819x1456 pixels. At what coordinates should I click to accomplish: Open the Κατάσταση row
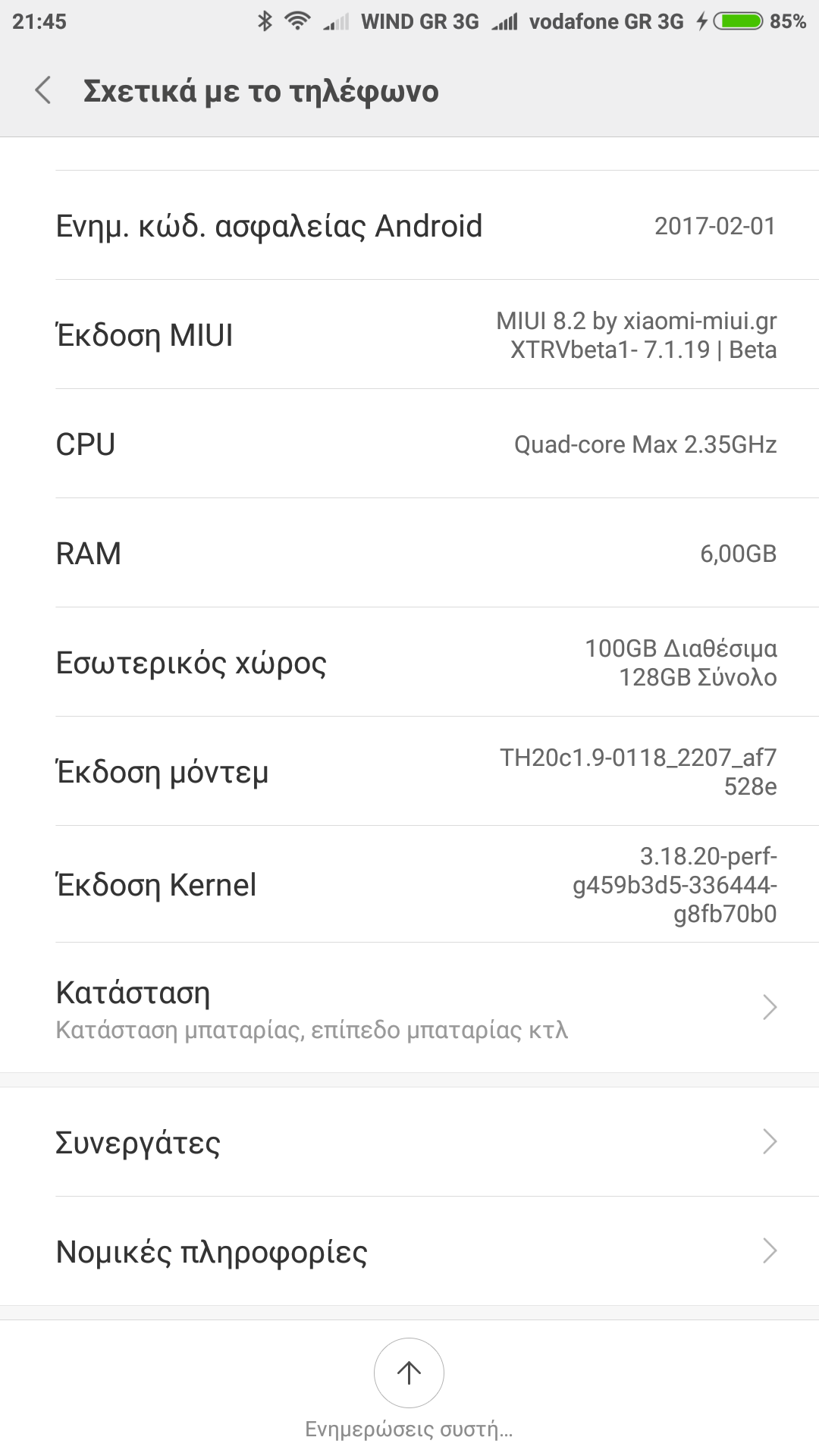409,1009
